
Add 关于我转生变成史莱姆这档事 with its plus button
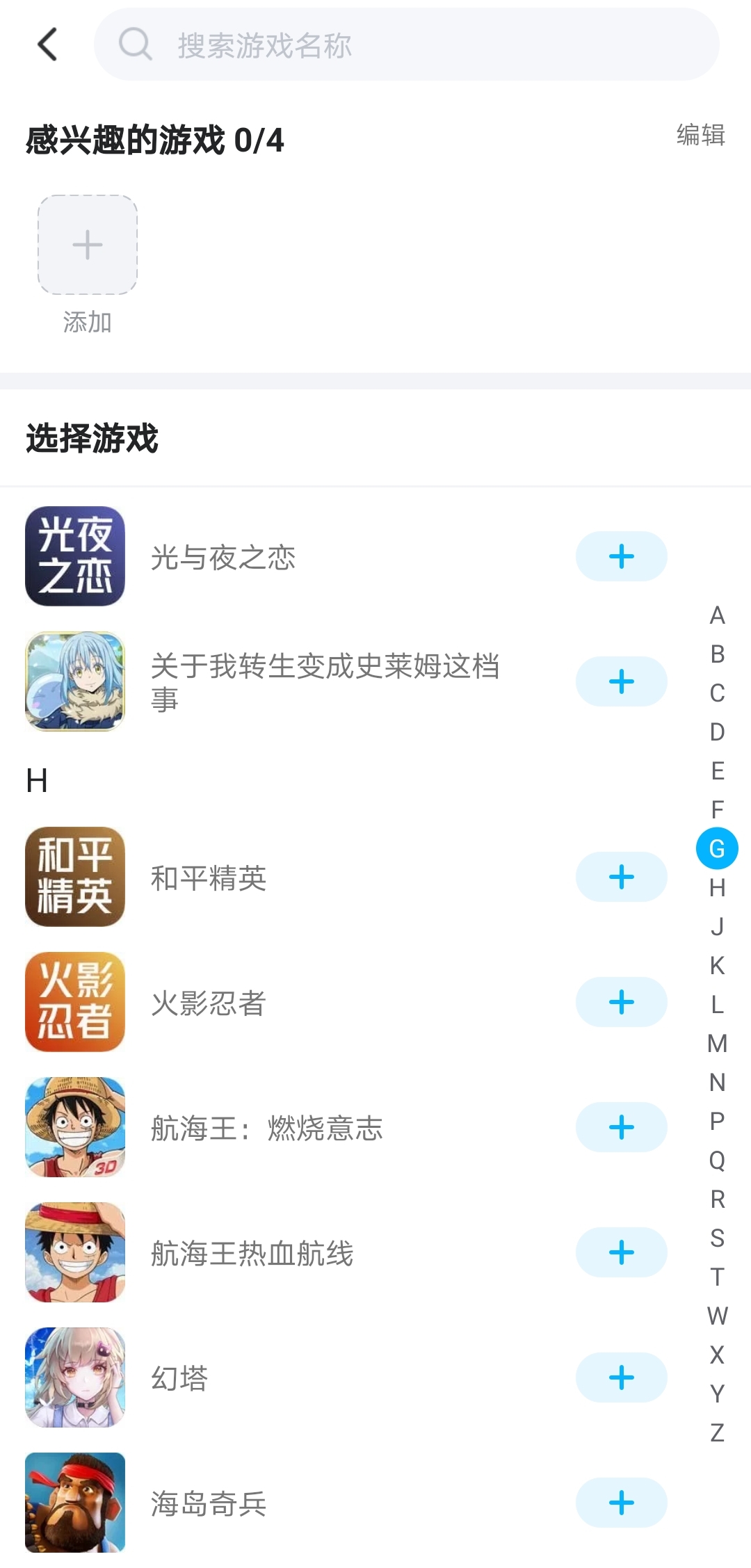pos(621,681)
